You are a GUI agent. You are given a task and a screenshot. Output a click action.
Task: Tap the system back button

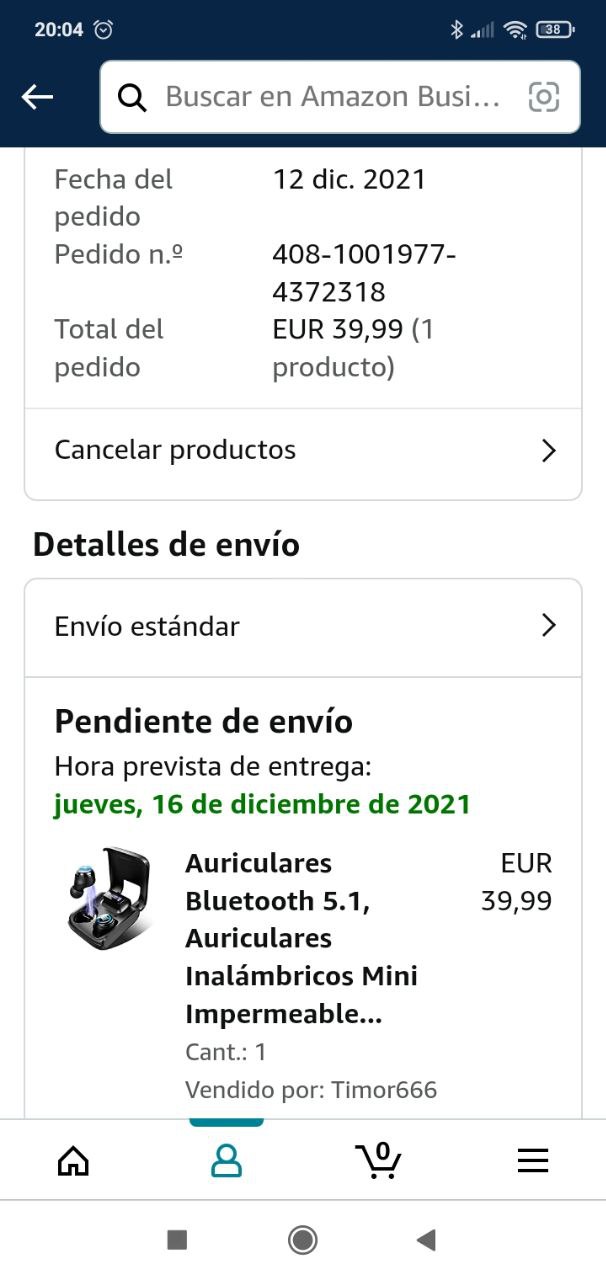point(426,1241)
